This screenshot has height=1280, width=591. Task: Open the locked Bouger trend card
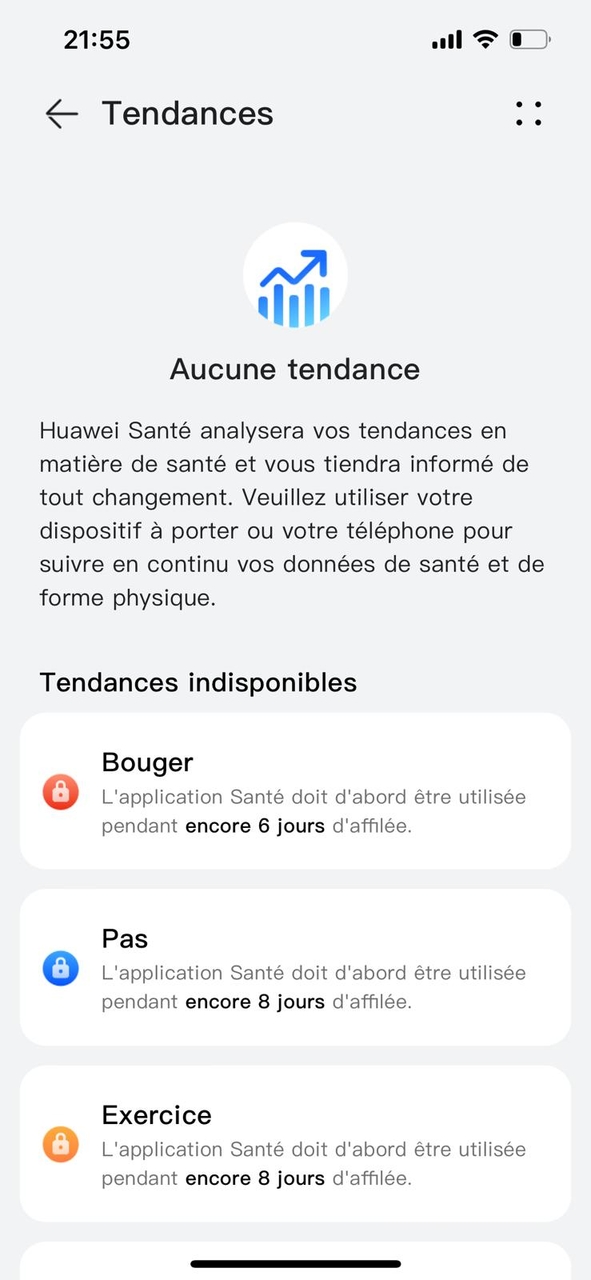click(295, 791)
